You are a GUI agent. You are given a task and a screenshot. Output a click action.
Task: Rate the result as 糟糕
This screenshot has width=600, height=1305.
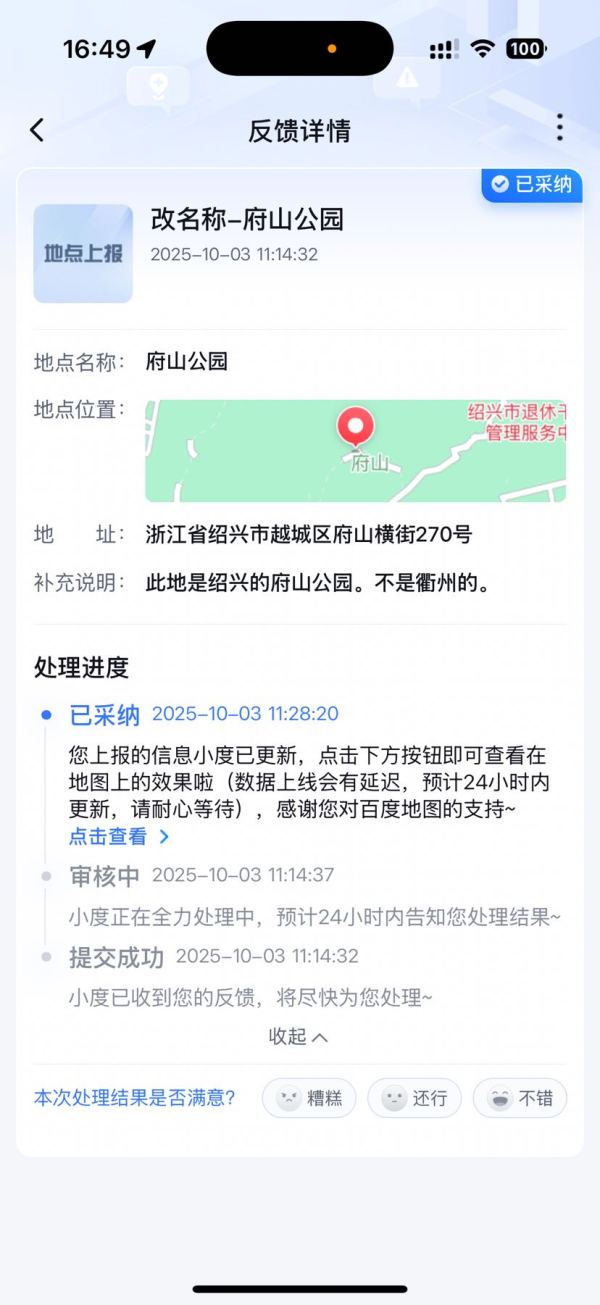pos(309,1098)
